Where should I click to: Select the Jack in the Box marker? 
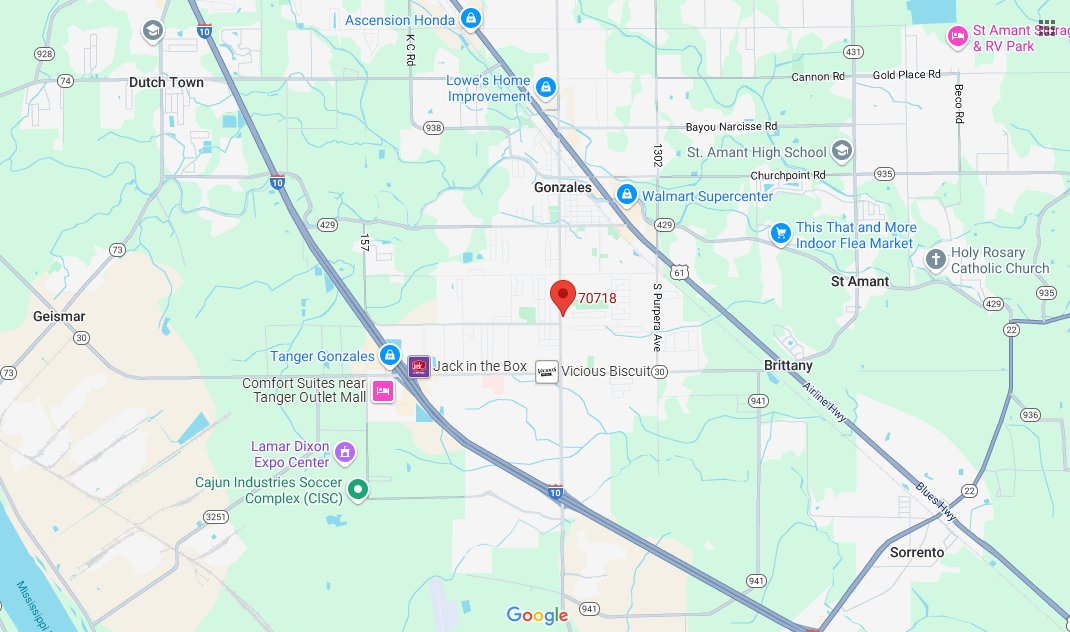pyautogui.click(x=418, y=367)
